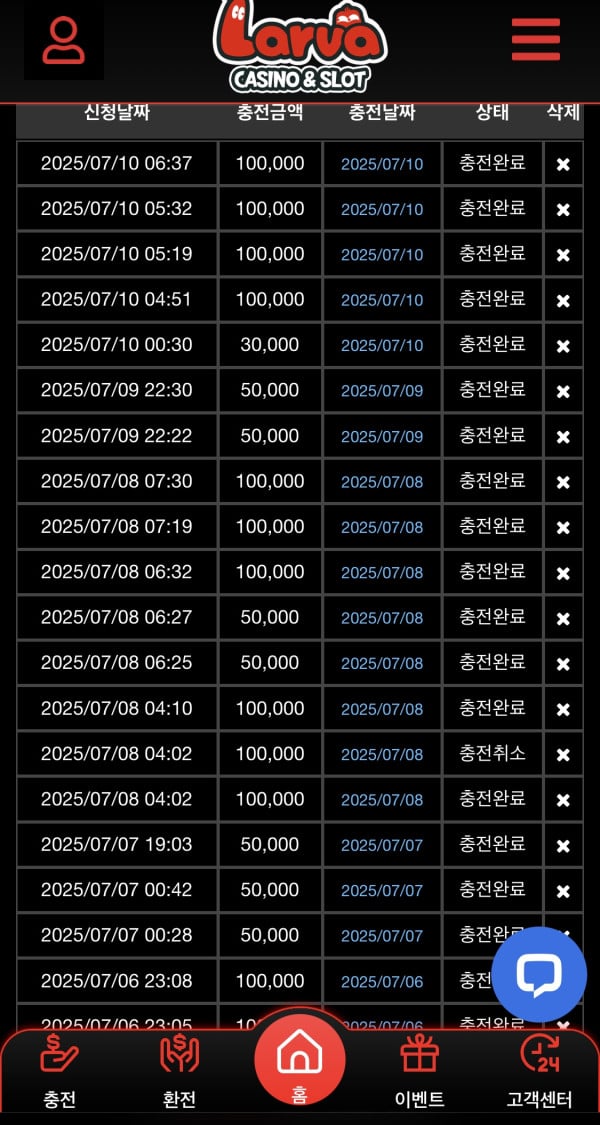Image resolution: width=600 pixels, height=1125 pixels.
Task: Open the user profile icon
Action: (x=63, y=41)
